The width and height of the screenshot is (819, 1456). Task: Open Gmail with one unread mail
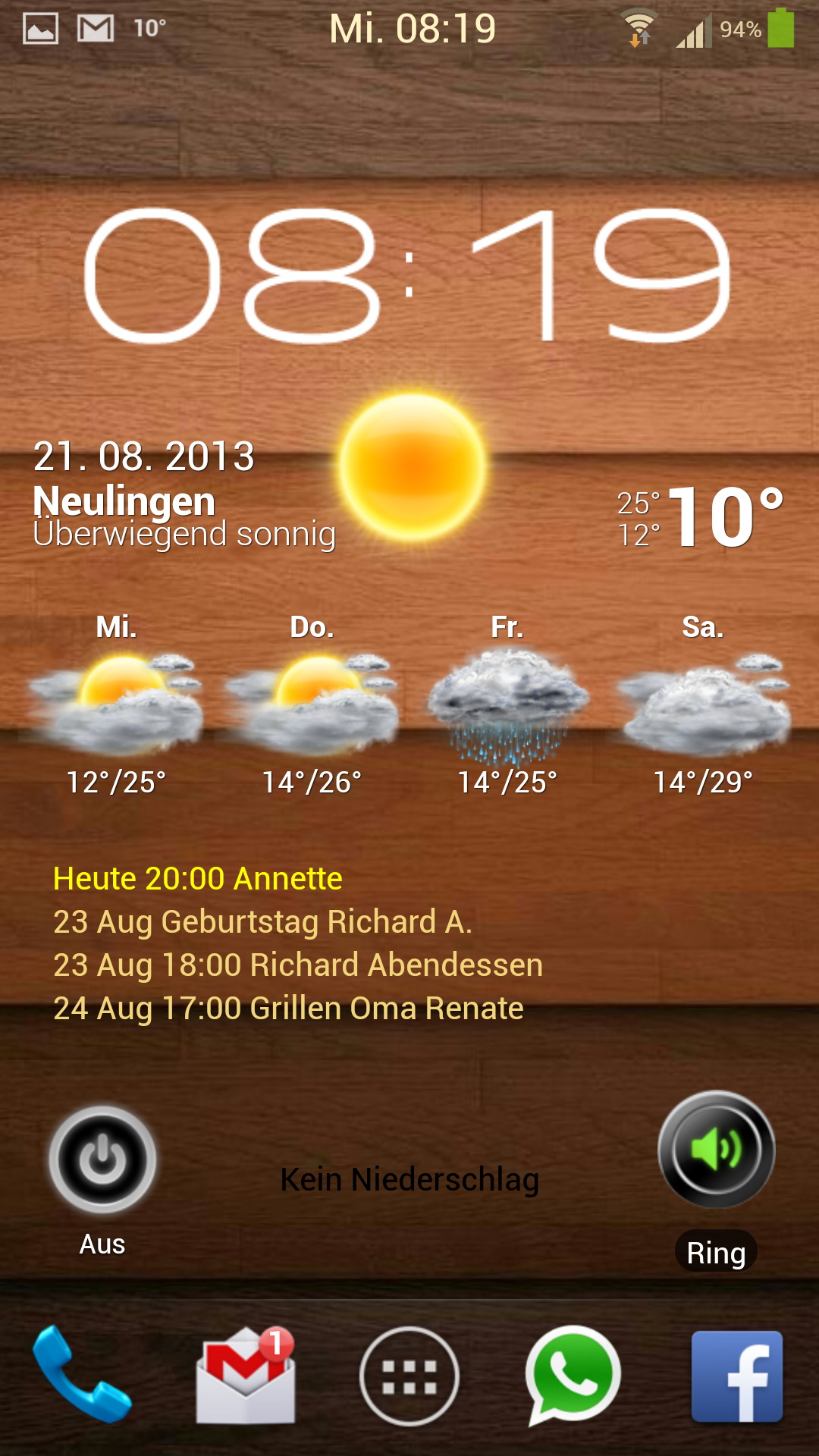click(246, 1374)
